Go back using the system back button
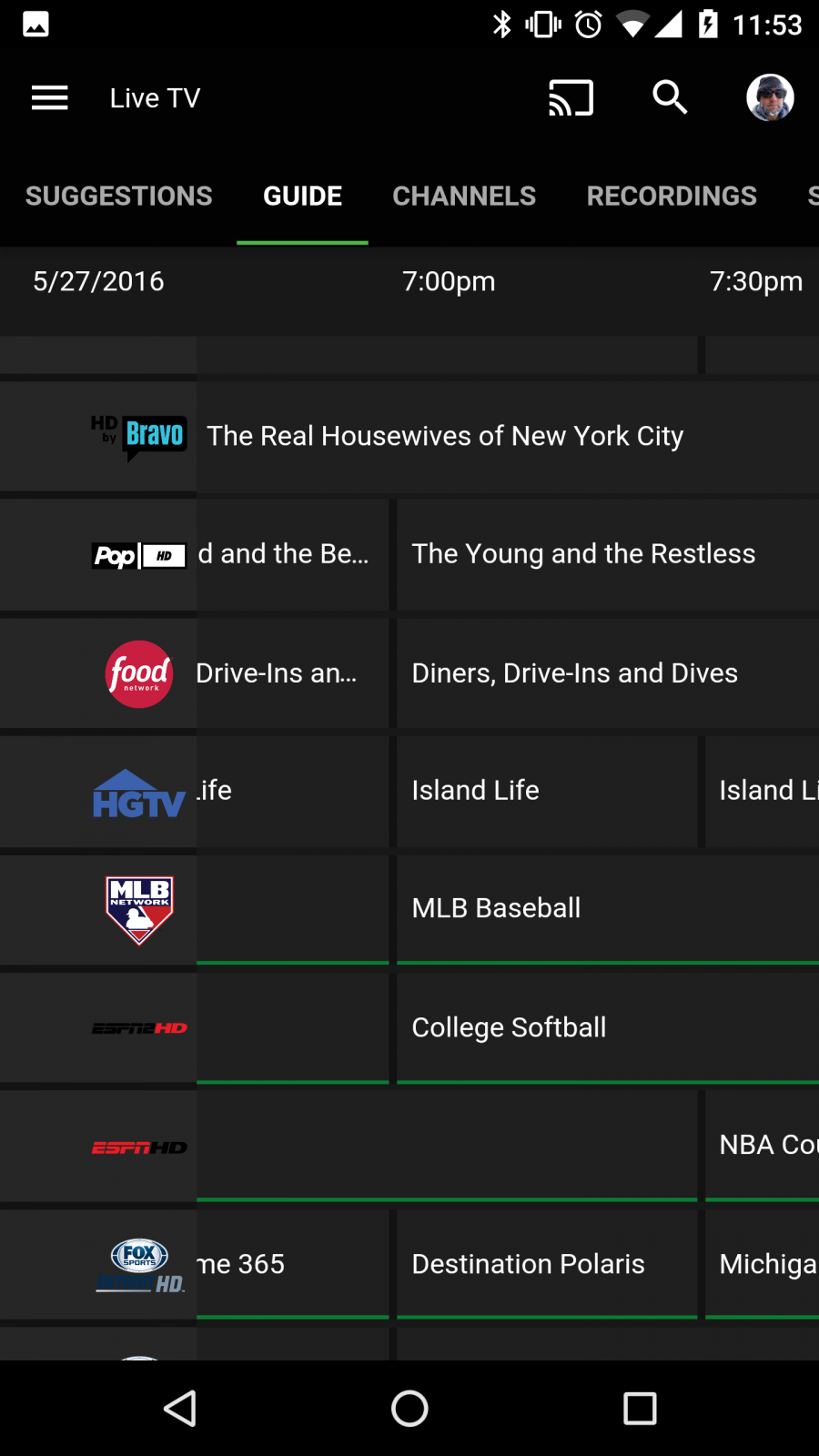819x1456 pixels. coord(180,1409)
